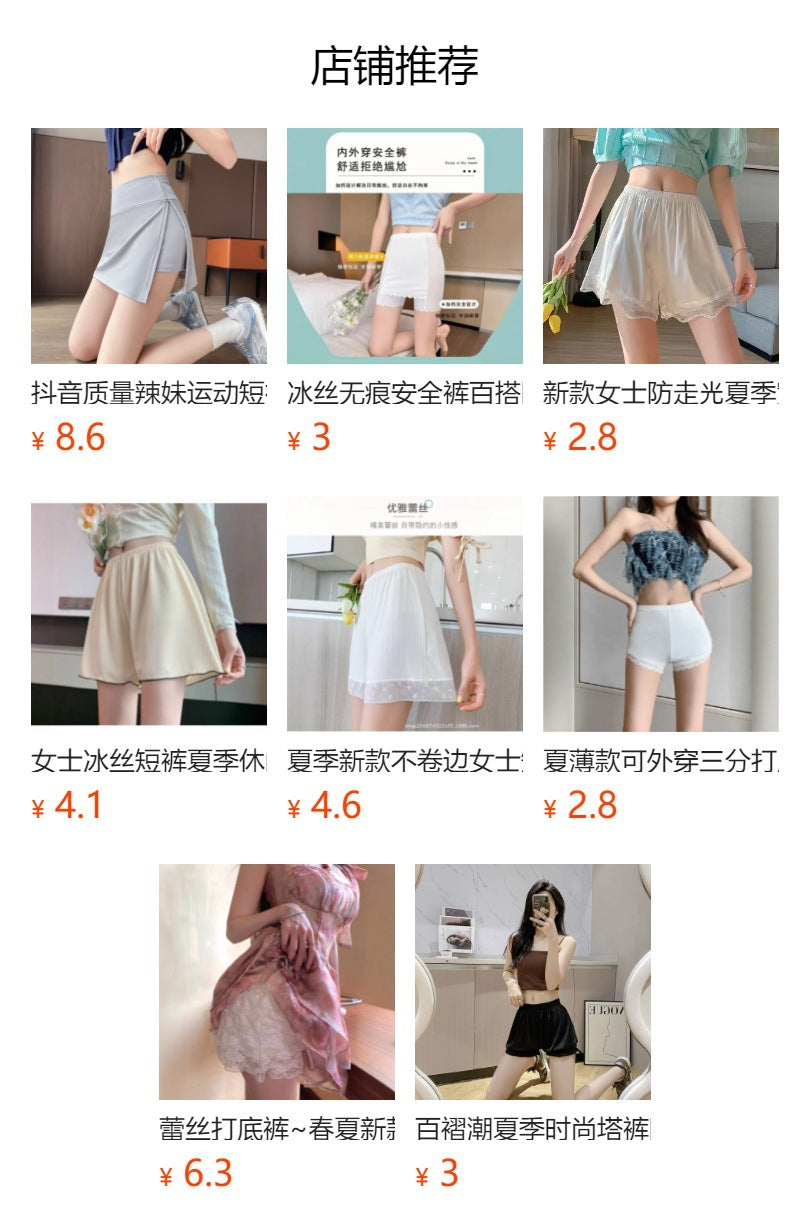Open the 抖音质量辣妹运动短裤 product card
The image size is (790, 1232).
149,246
